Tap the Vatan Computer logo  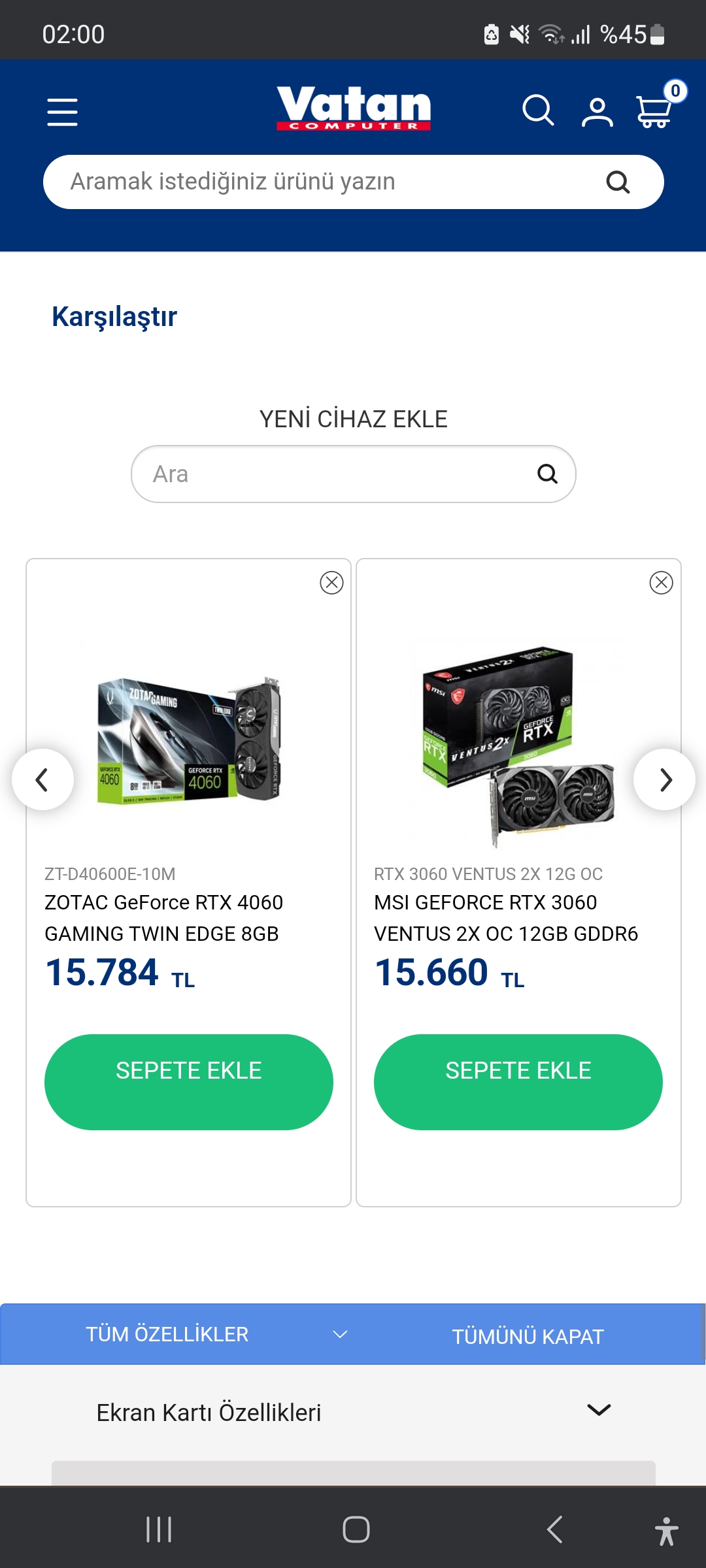click(x=354, y=108)
